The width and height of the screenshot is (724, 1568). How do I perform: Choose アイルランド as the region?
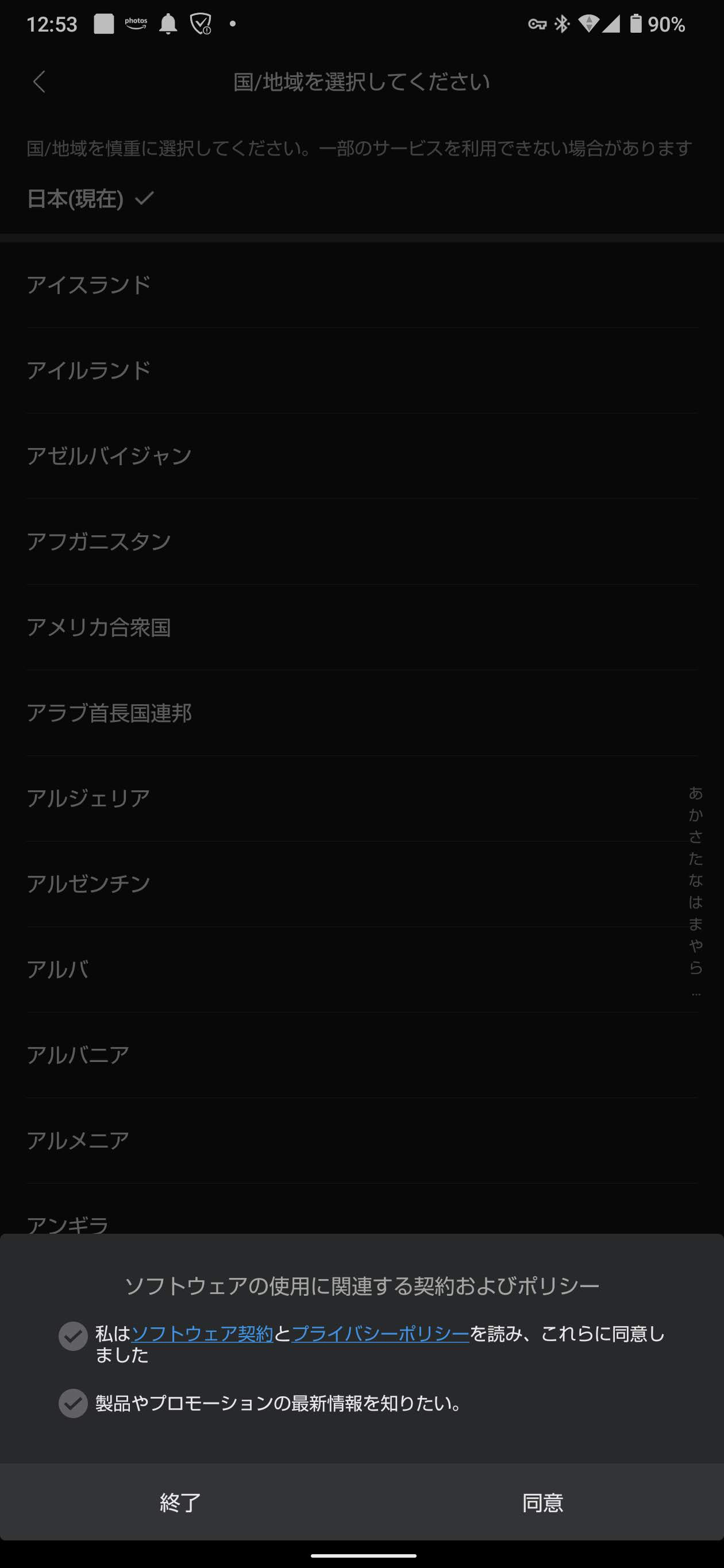point(361,370)
